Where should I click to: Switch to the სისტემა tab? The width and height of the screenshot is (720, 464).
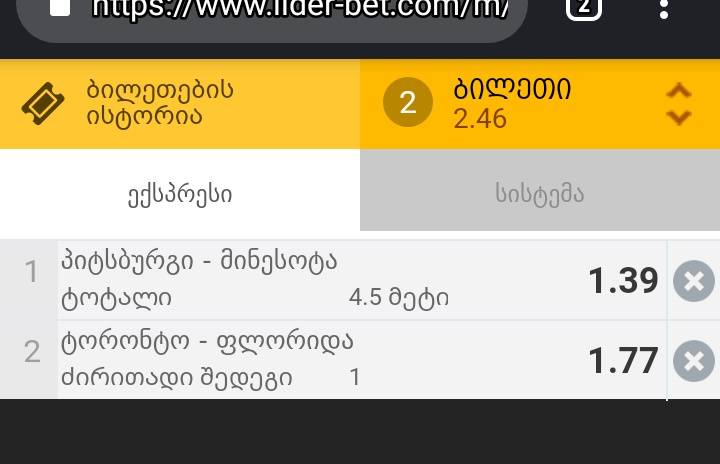539,193
